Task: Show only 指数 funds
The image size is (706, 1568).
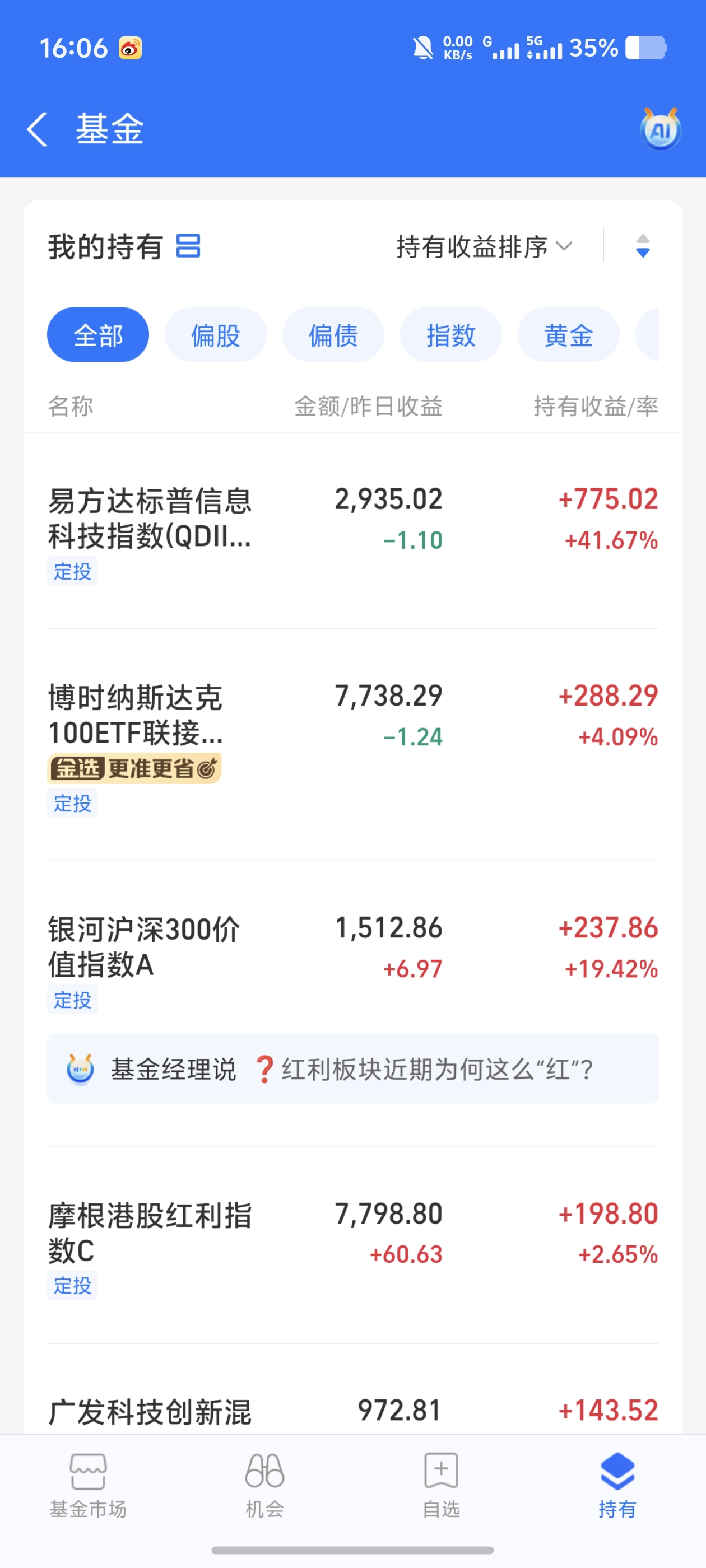Action: click(x=450, y=335)
